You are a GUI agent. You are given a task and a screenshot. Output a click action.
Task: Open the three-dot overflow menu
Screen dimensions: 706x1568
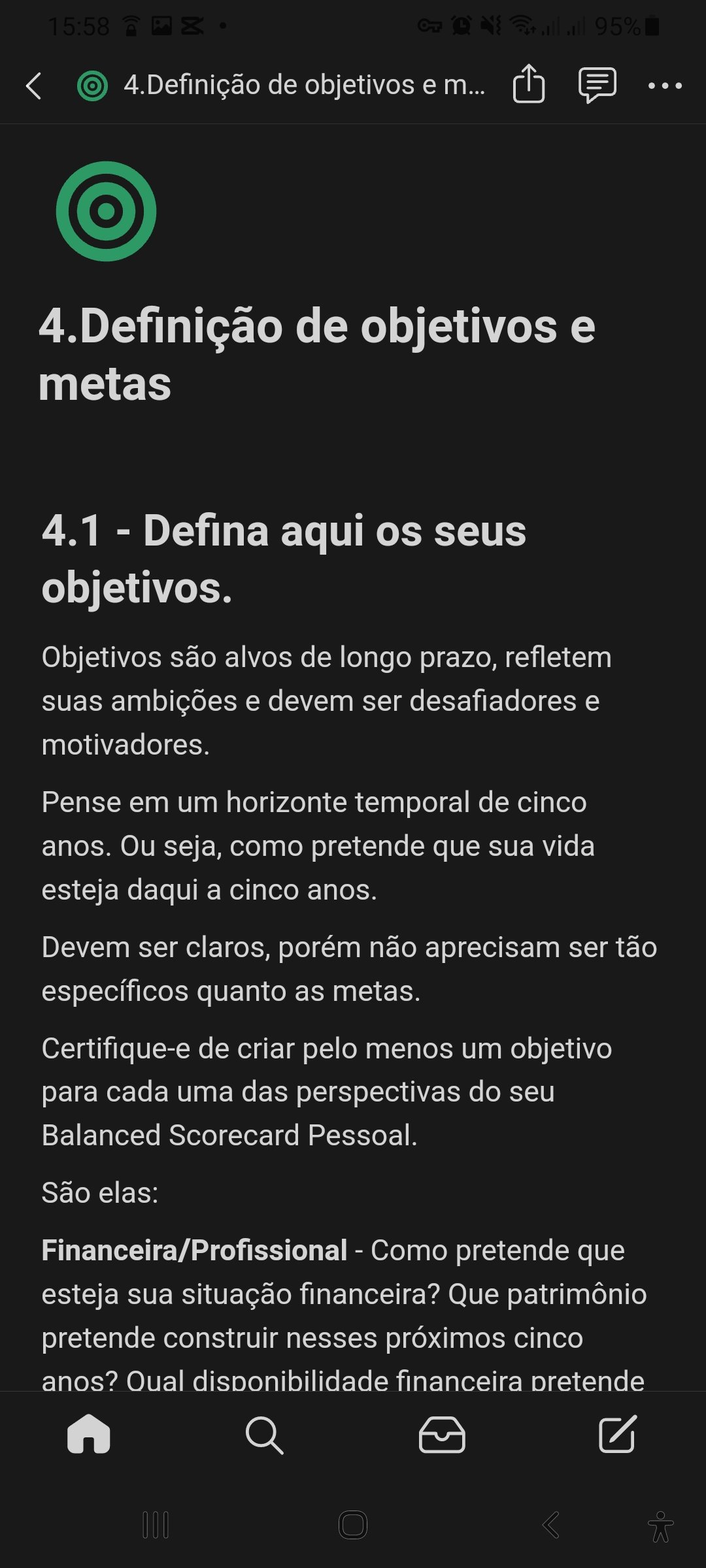(665, 86)
